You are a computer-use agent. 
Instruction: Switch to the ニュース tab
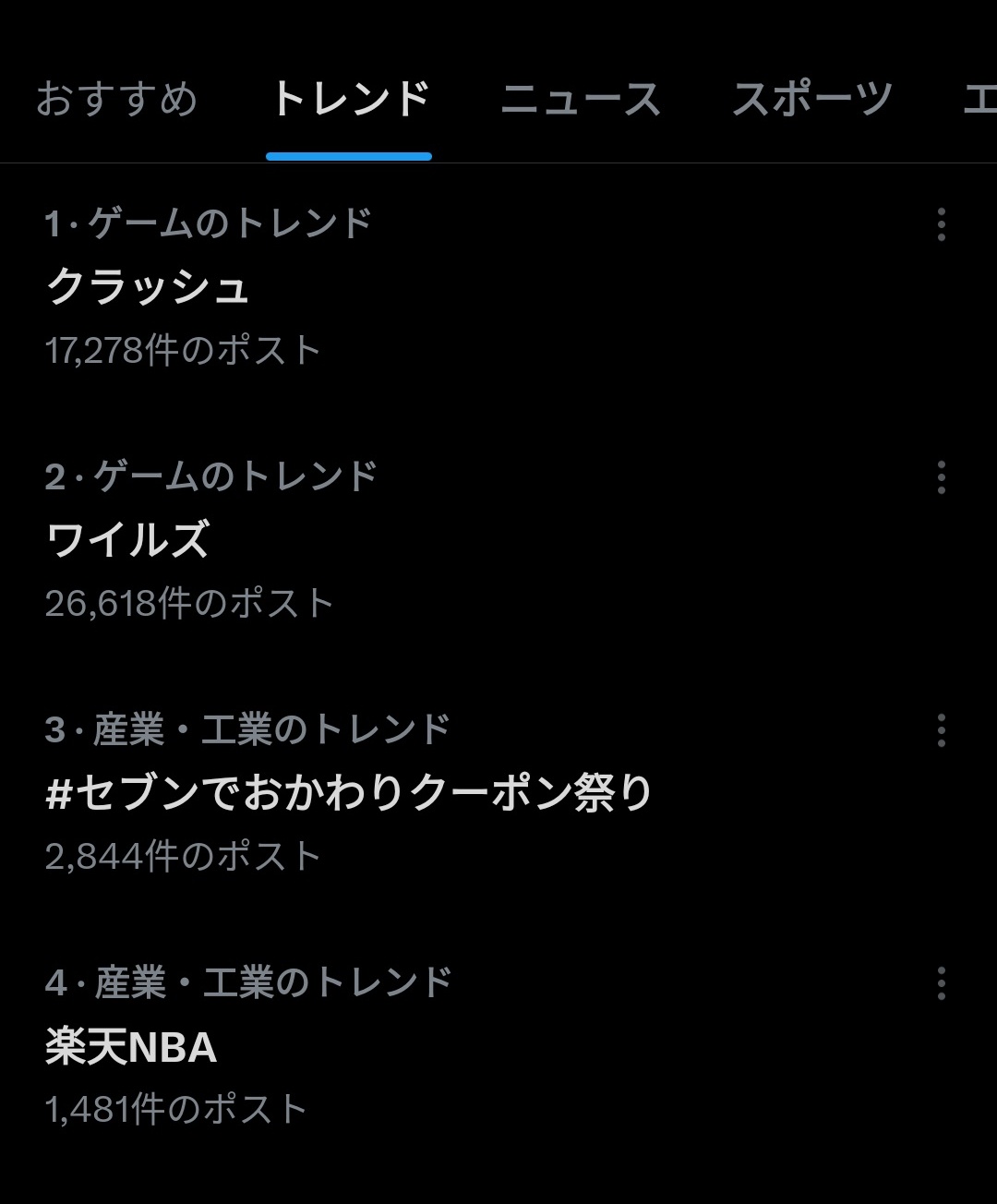click(581, 100)
